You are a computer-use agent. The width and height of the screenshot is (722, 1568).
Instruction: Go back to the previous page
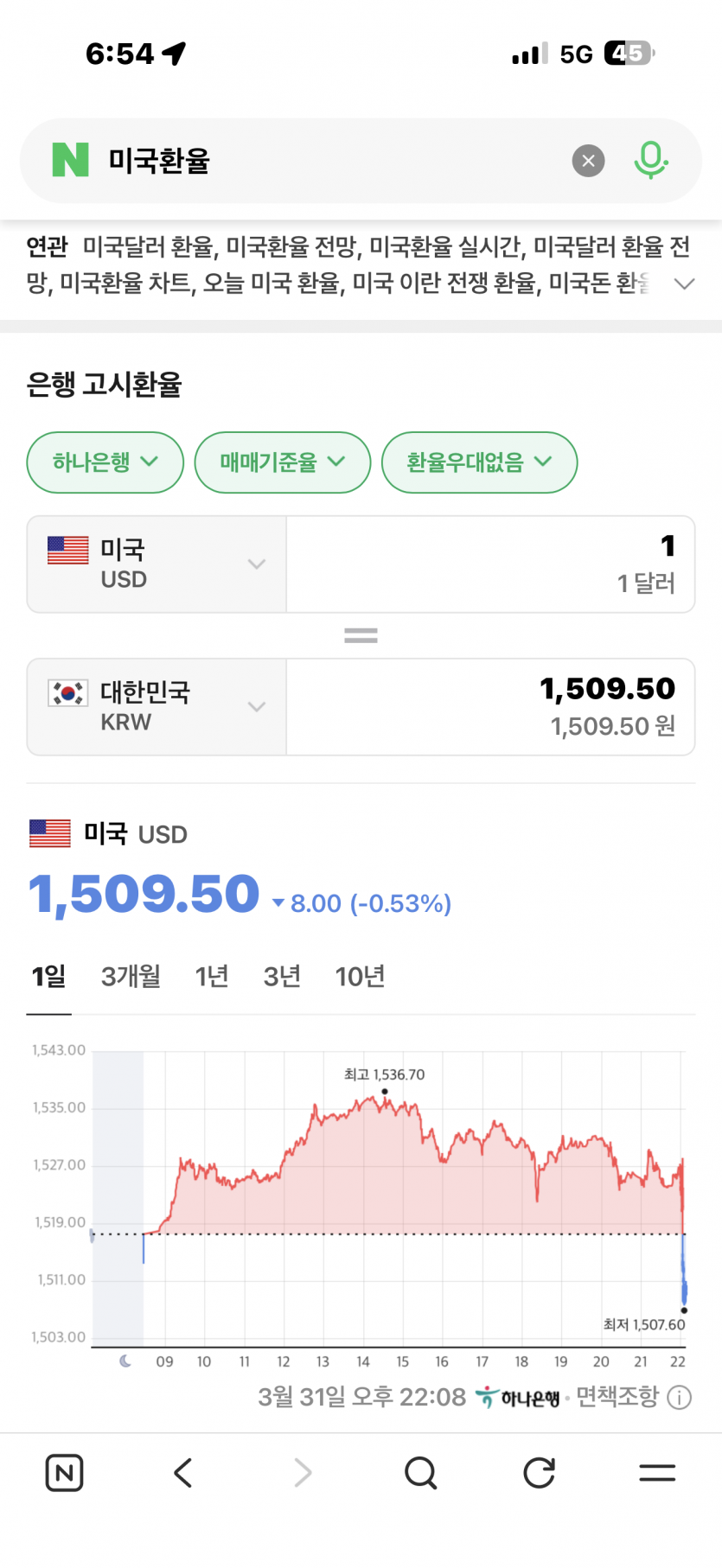tap(182, 1473)
